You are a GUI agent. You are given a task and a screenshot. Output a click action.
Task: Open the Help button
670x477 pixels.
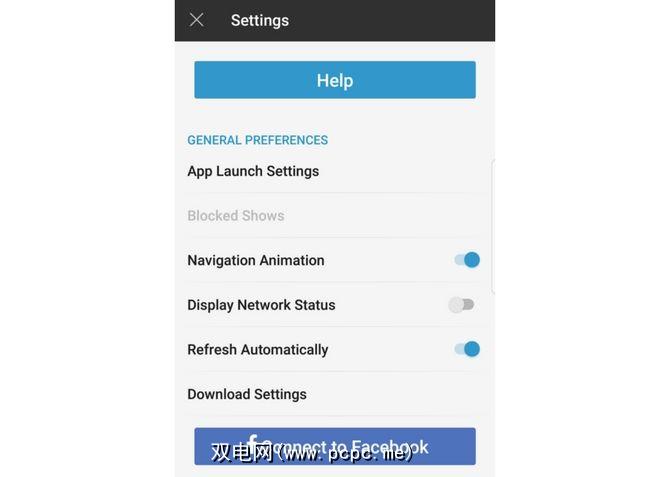coord(334,80)
